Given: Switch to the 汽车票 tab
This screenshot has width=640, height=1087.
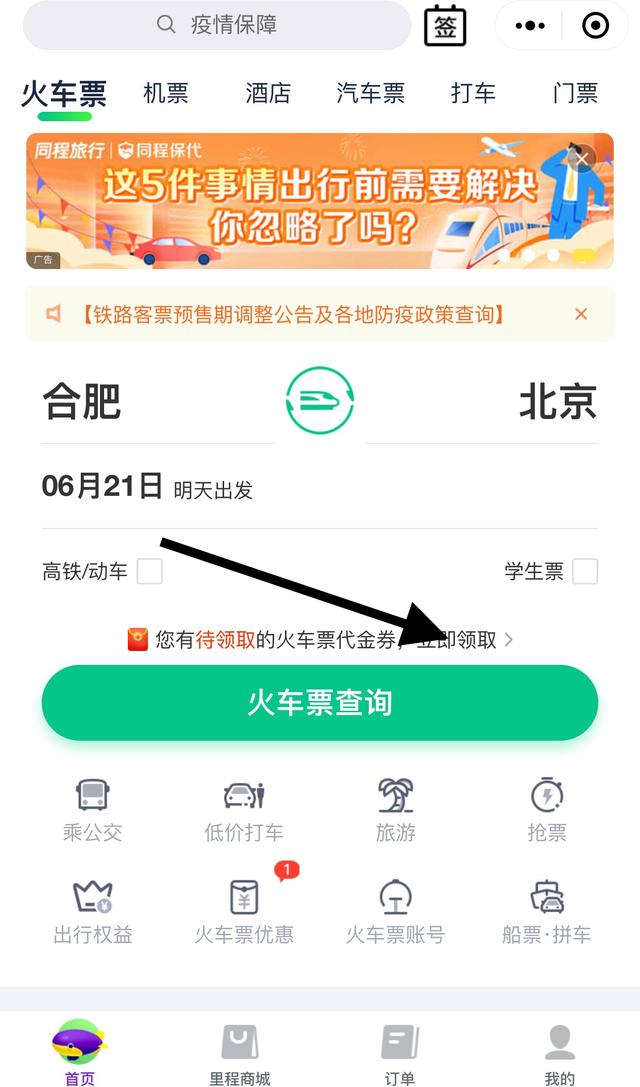Looking at the screenshot, I should (371, 94).
